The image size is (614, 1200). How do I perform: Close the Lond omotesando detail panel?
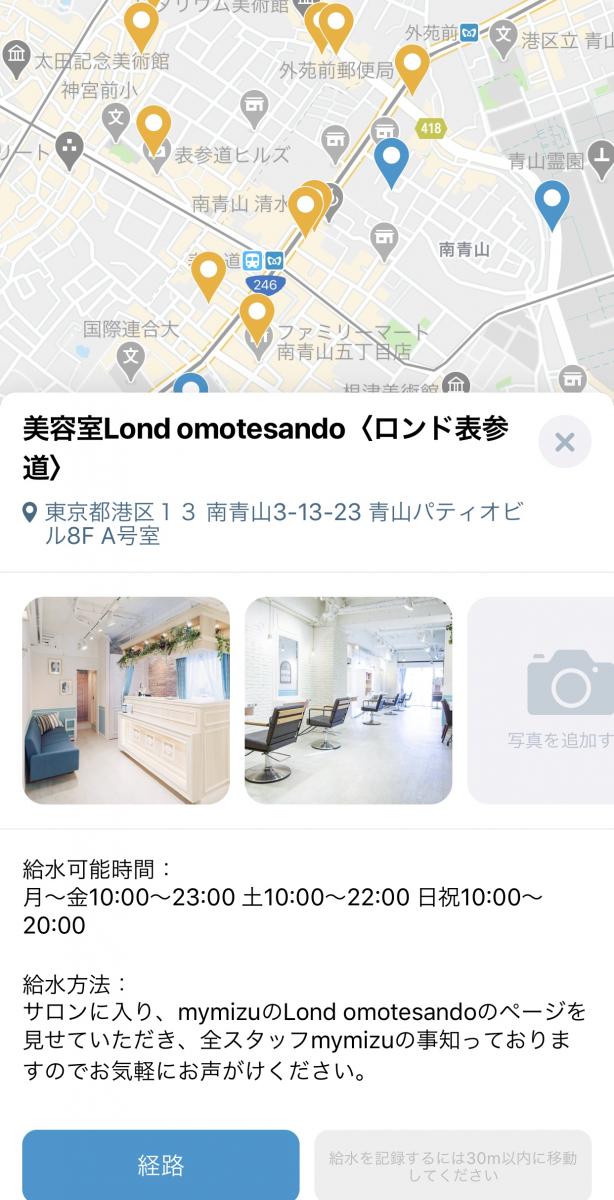tap(565, 442)
